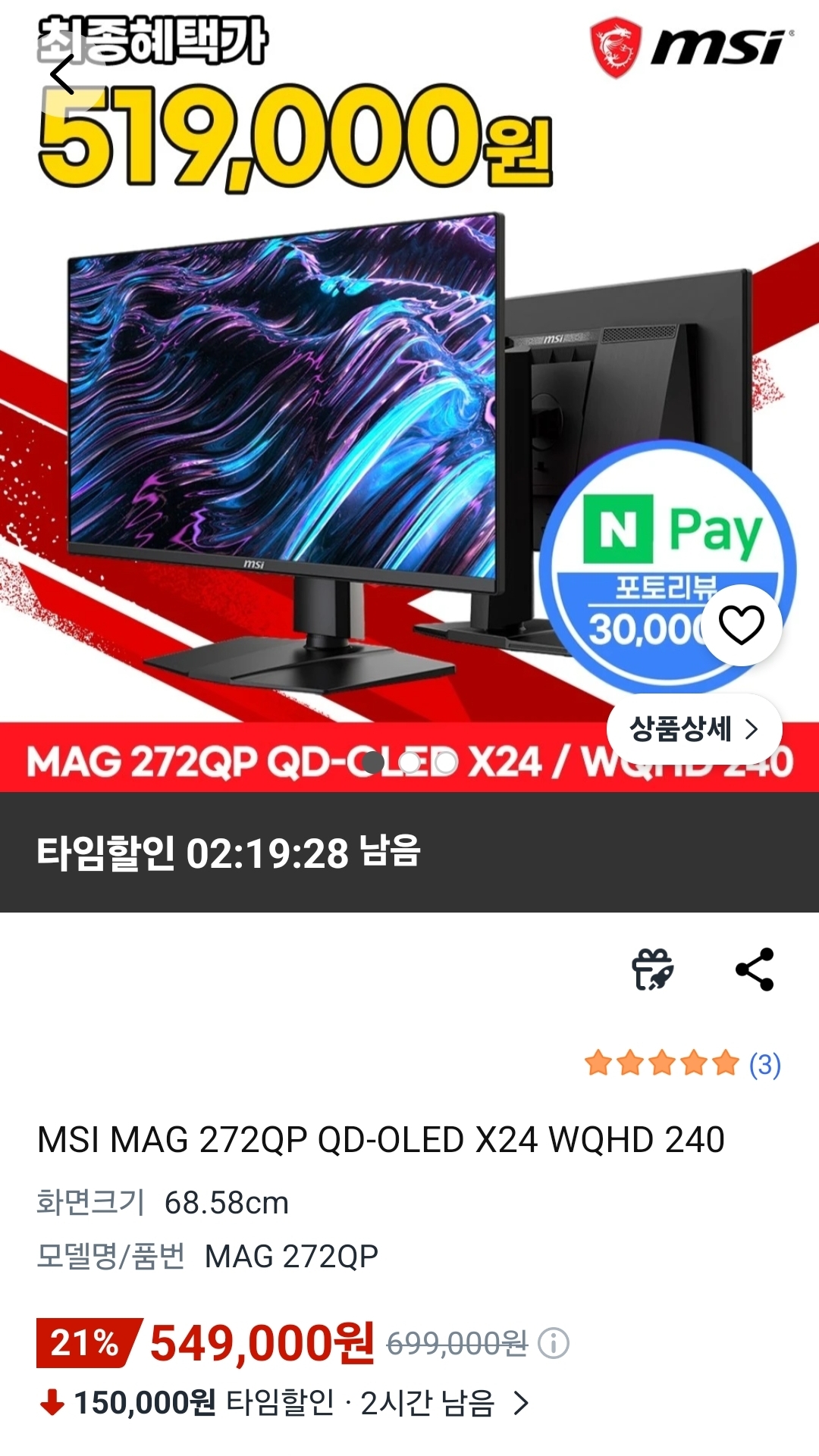Tap the 21% discount badge
This screenshot has width=819, height=1456.
tap(80, 1339)
